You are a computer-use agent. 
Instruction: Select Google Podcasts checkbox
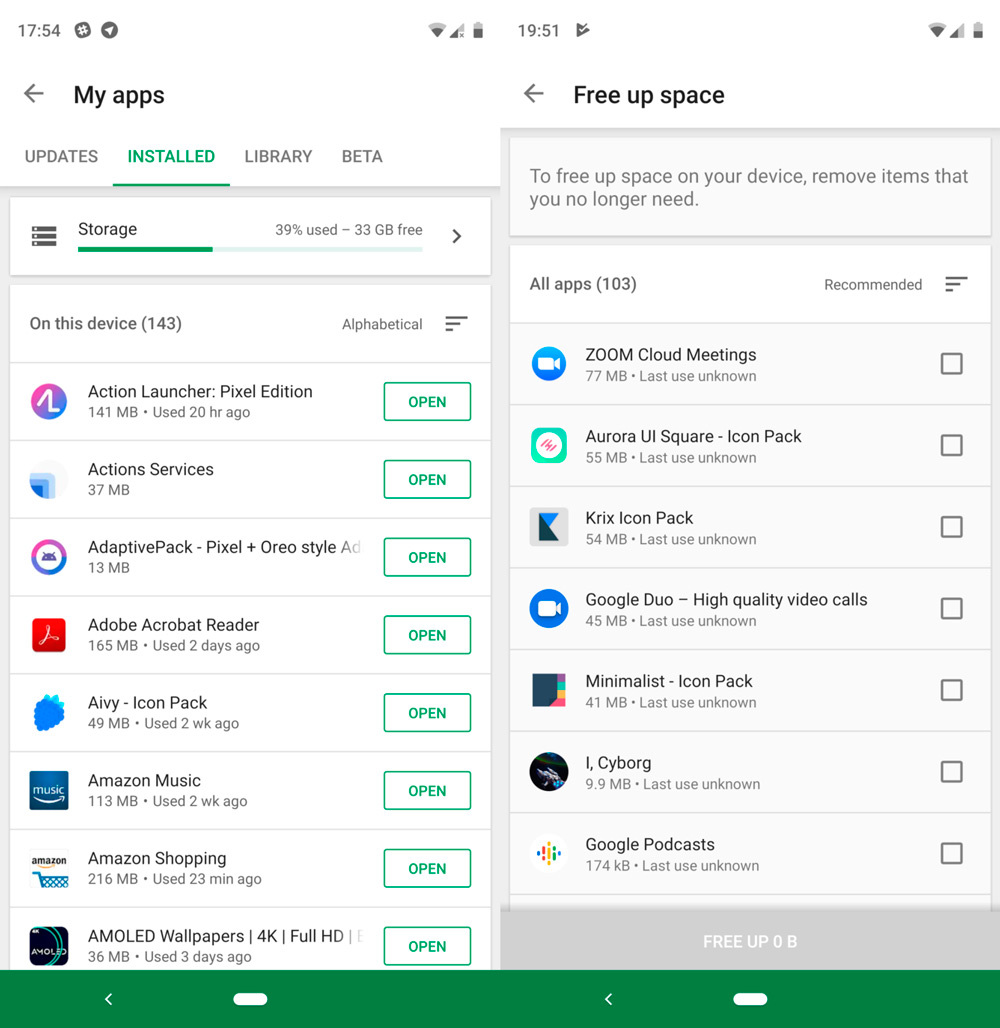[x=951, y=854]
